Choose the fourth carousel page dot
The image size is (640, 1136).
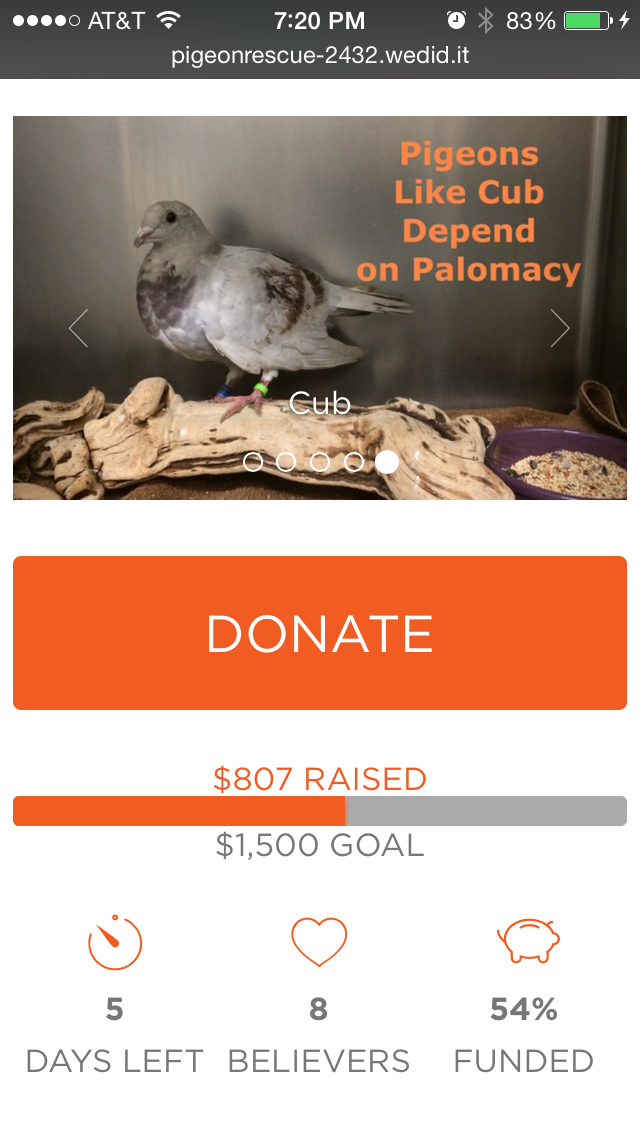click(354, 462)
